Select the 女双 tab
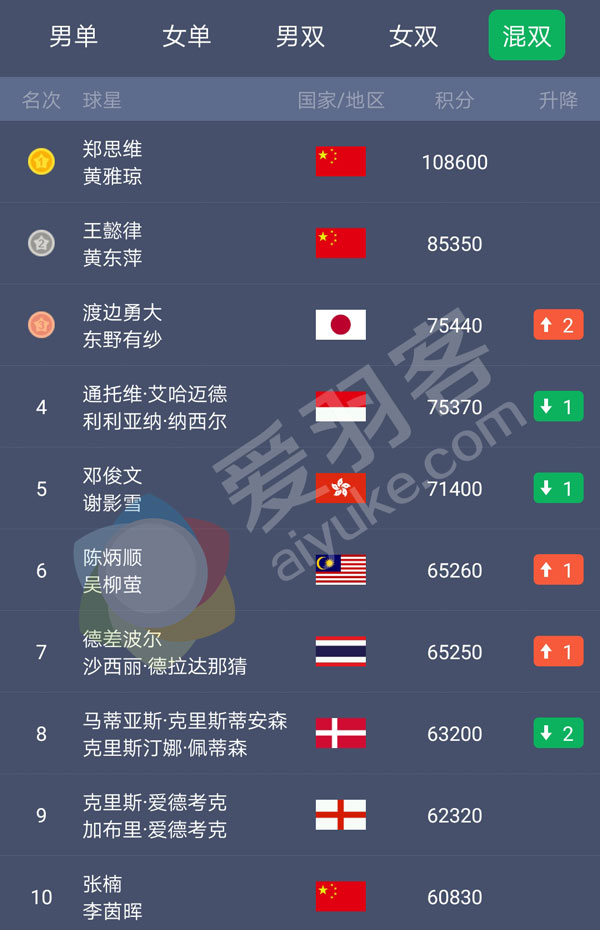Viewport: 600px width, 930px height. 413,36
